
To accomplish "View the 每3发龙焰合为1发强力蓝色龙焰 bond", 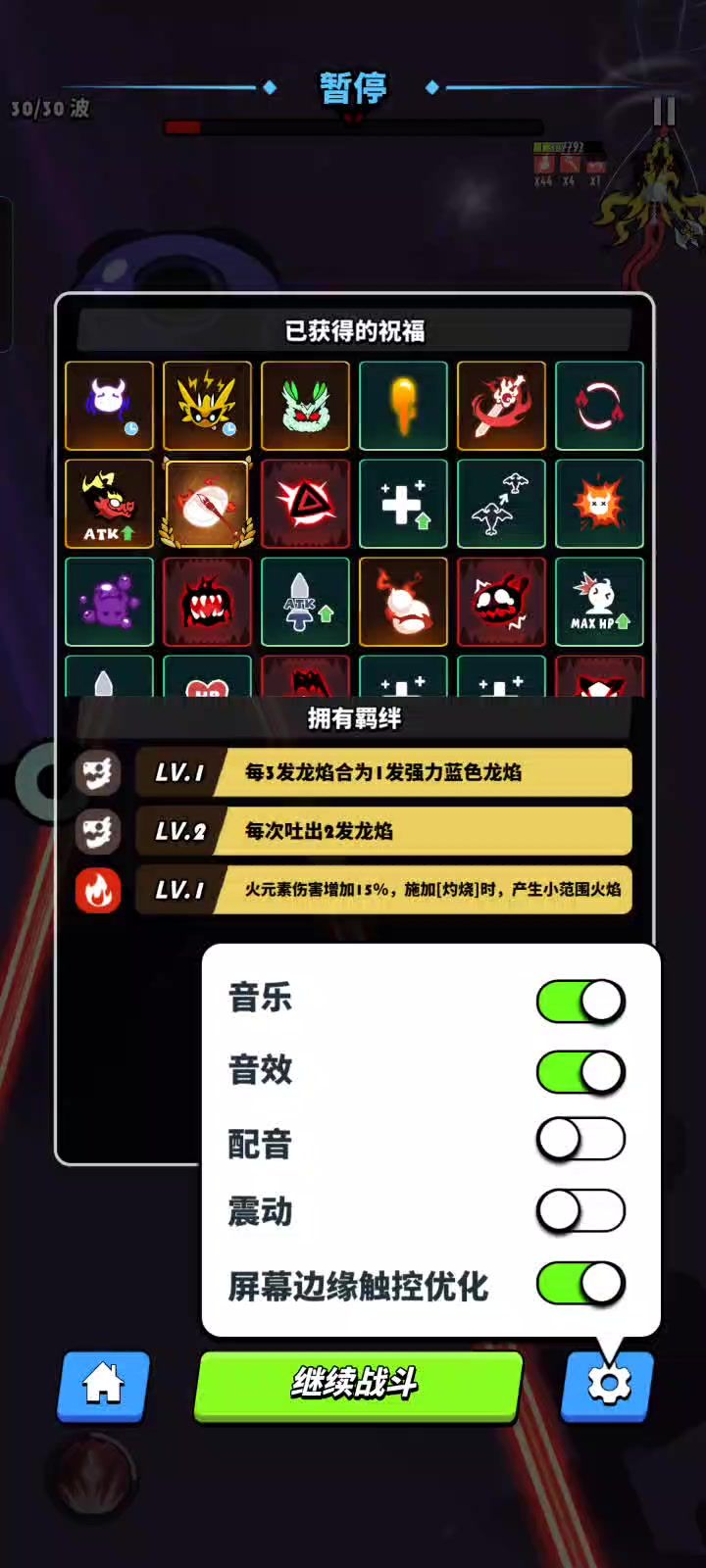I will click(382, 772).
